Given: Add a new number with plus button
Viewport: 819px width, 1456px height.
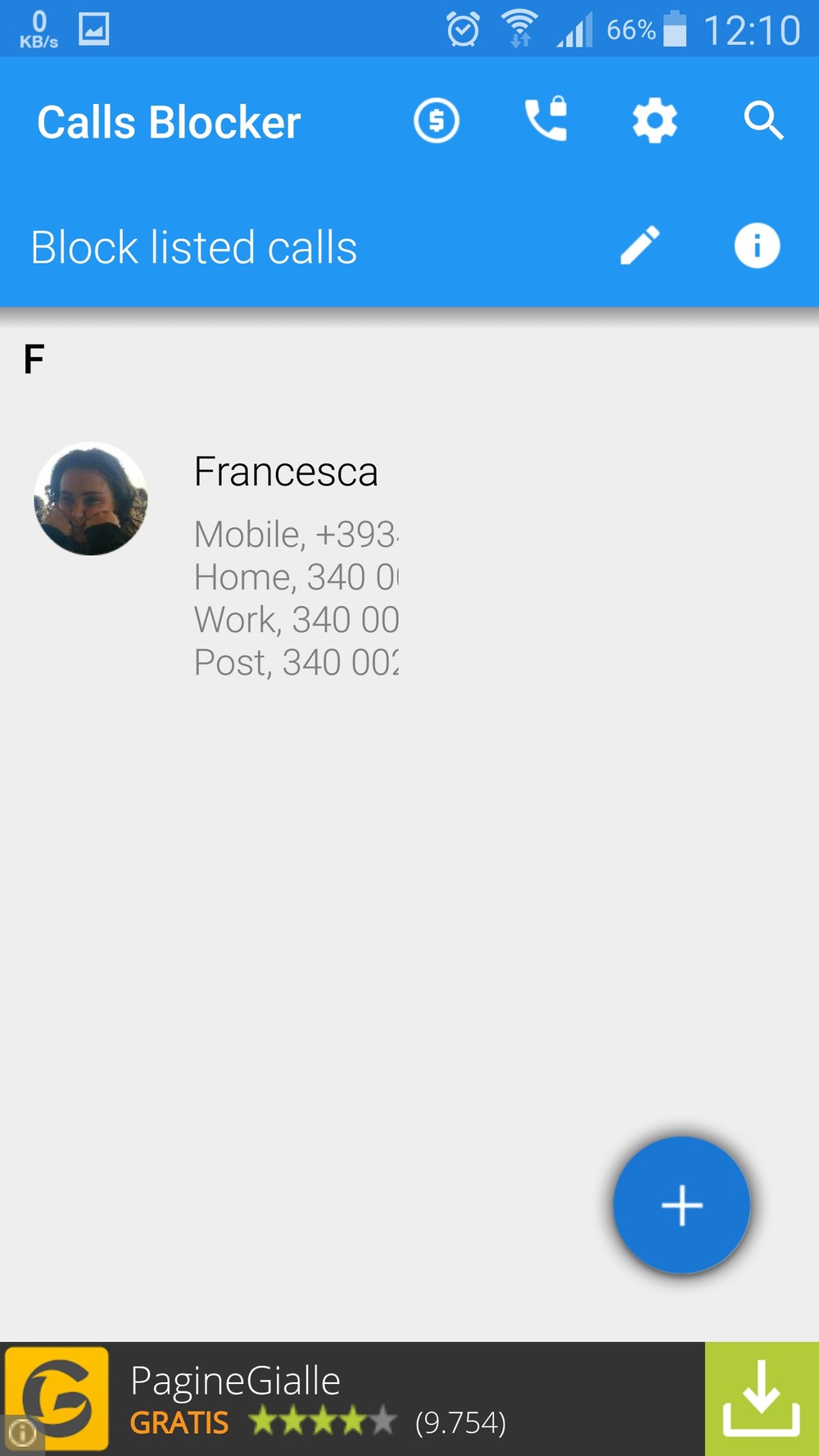Looking at the screenshot, I should coord(681,1205).
